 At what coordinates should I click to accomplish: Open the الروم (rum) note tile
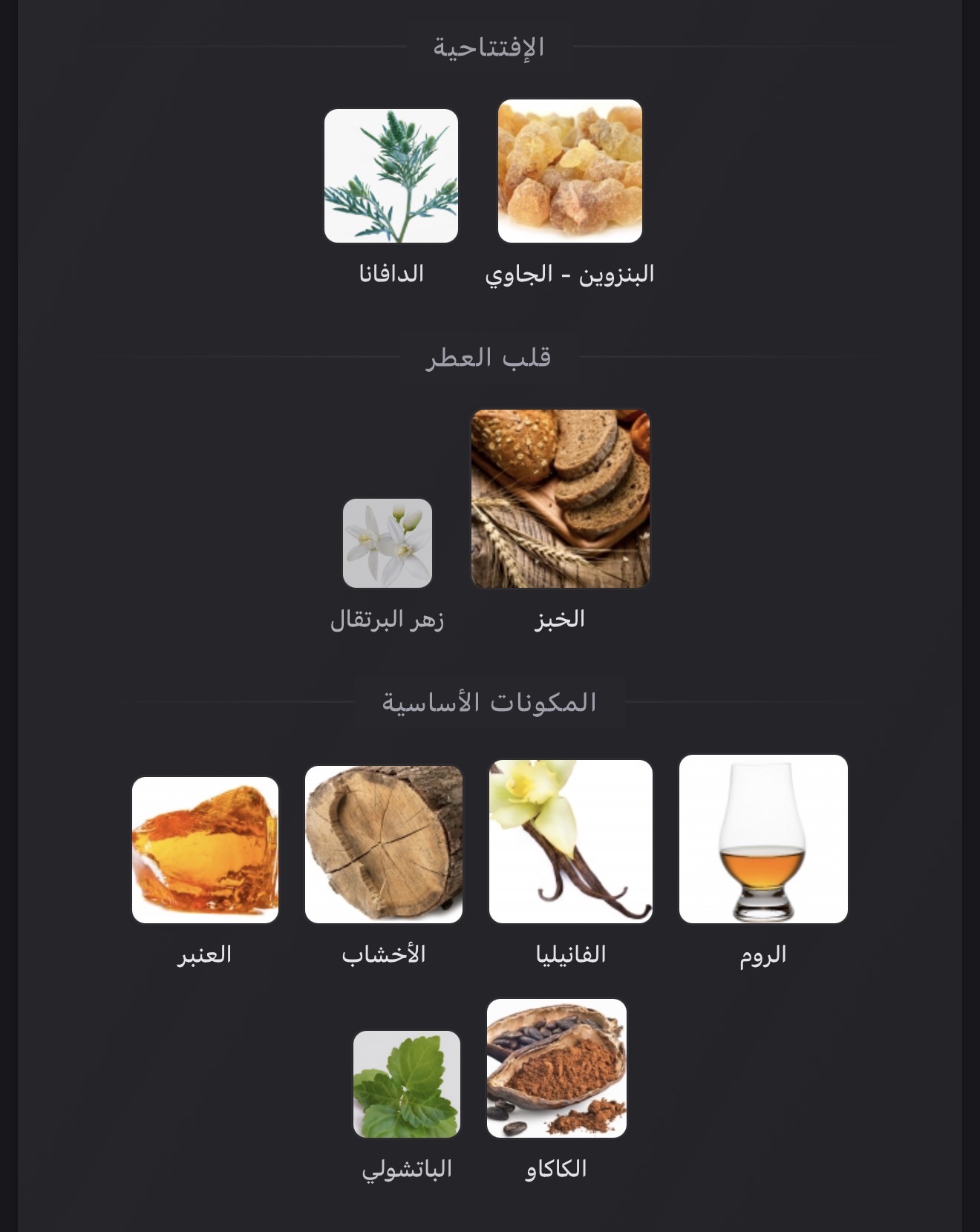pos(763,839)
